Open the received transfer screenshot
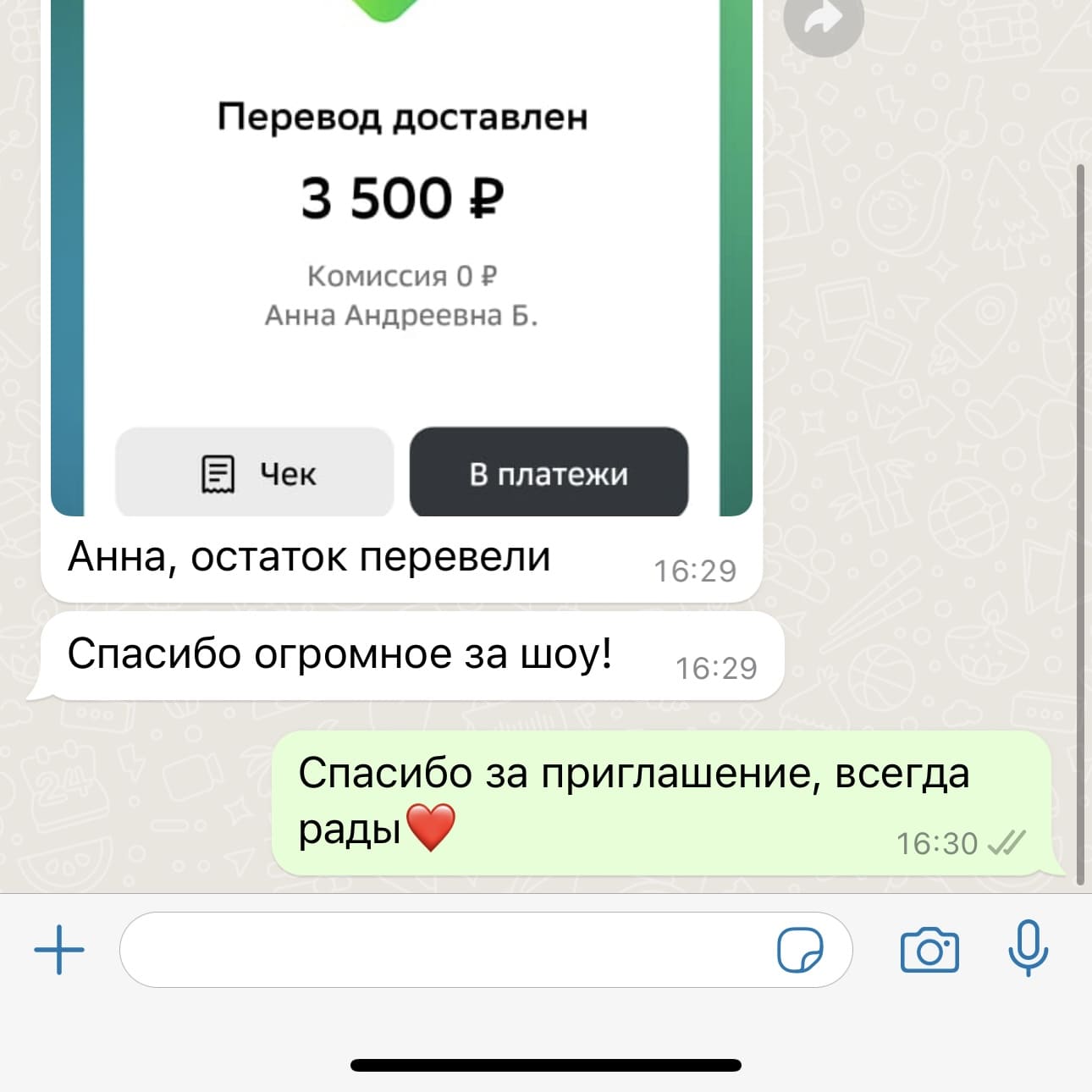The image size is (1092, 1092). pos(401,254)
